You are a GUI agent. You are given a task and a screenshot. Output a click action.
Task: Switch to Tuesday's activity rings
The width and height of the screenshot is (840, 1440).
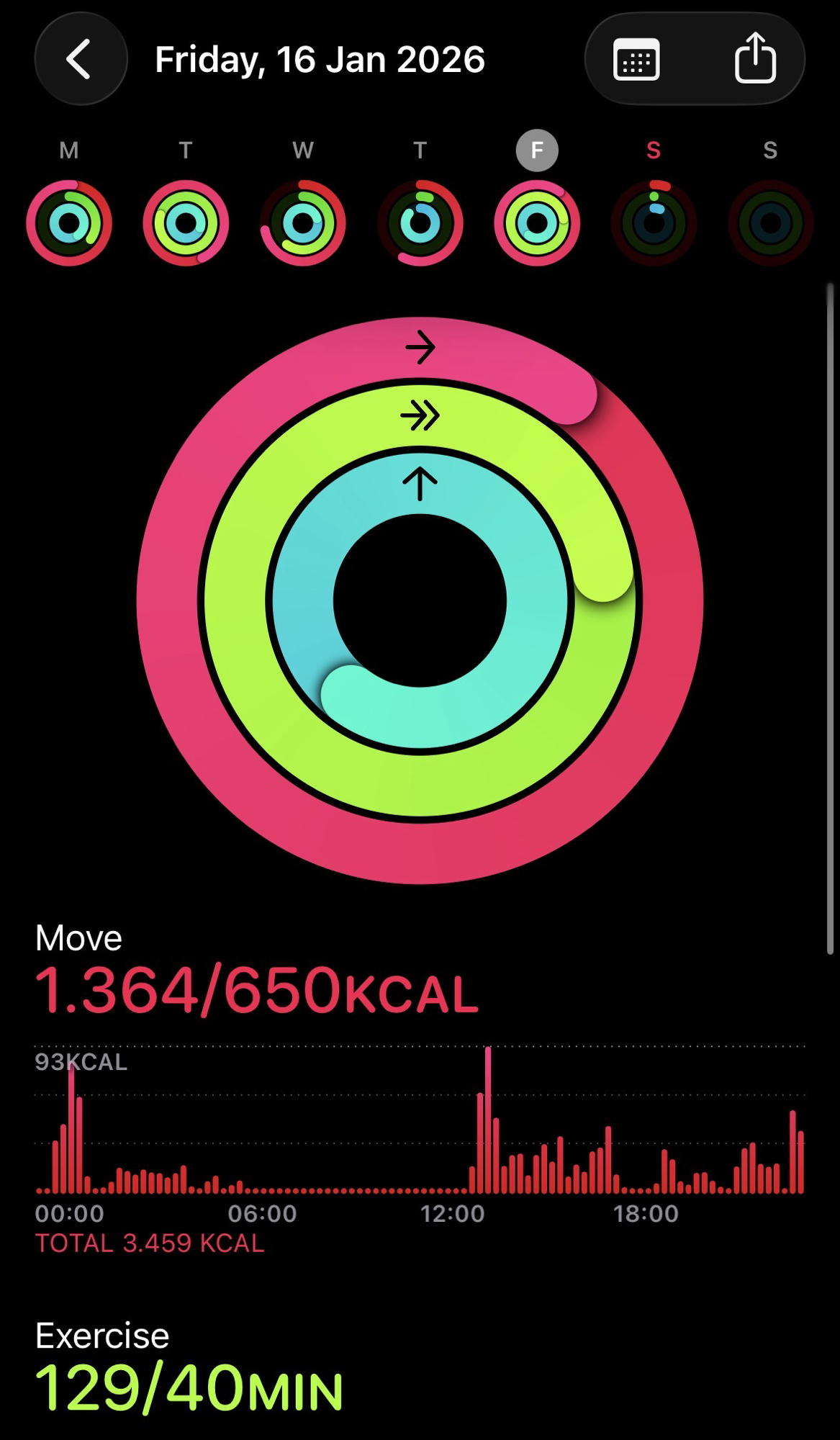[186, 222]
